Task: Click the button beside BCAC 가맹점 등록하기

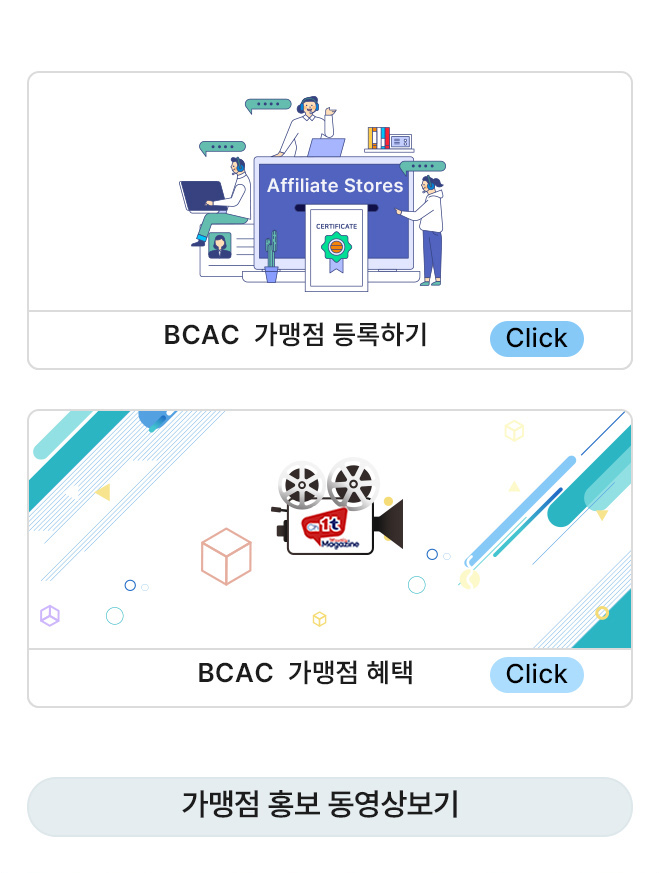Action: tap(536, 338)
